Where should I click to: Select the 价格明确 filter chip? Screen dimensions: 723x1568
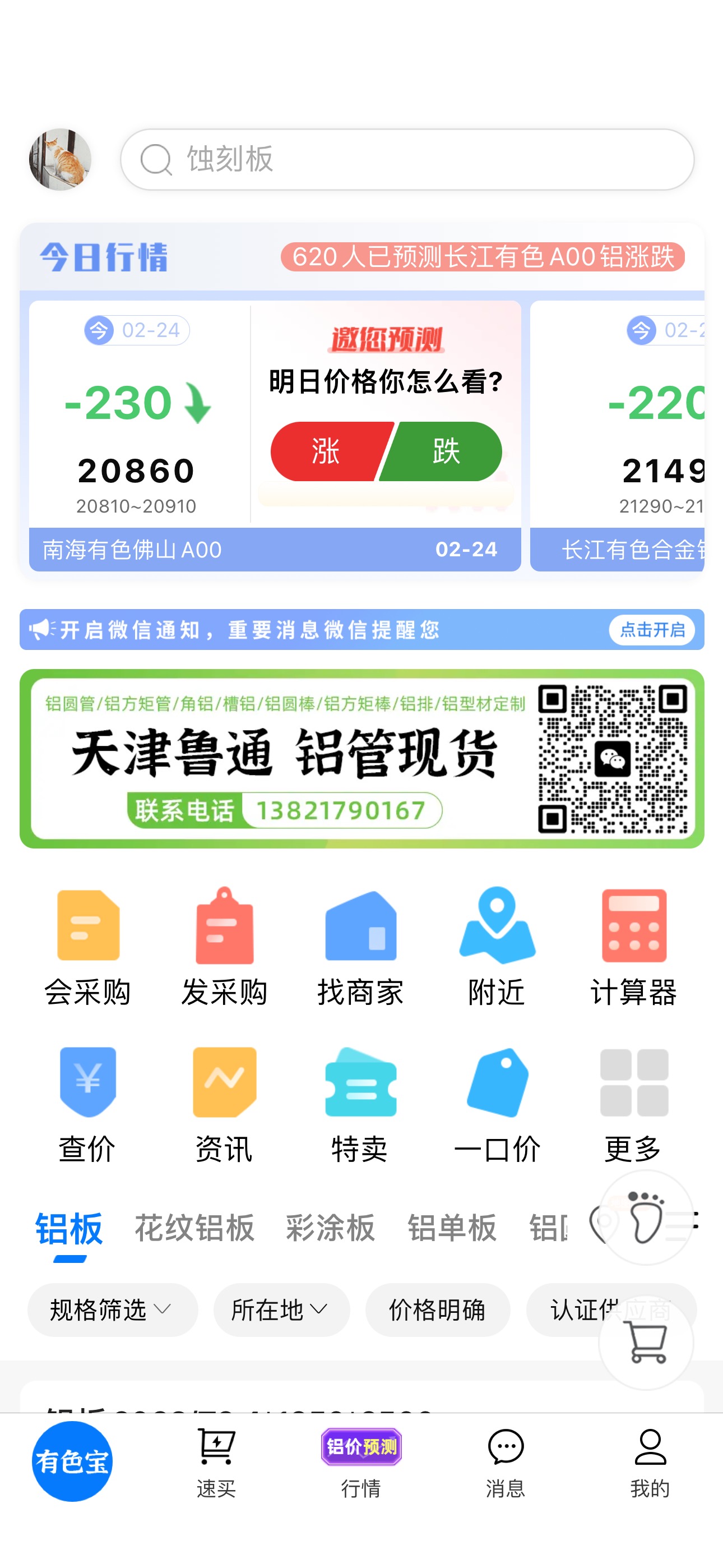[x=438, y=1309]
